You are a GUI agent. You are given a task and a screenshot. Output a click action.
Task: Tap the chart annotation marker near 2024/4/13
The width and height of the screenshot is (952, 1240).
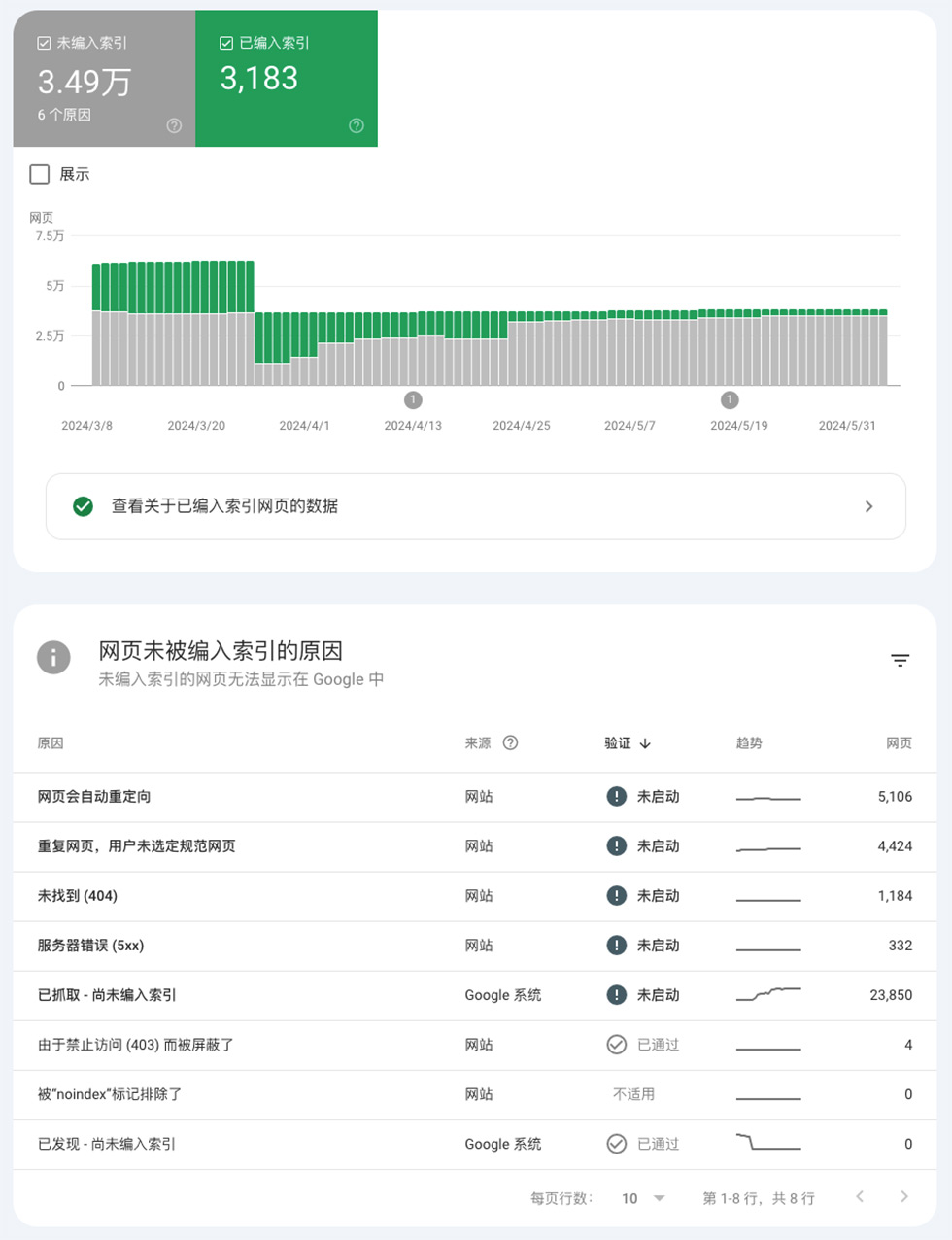tap(413, 400)
